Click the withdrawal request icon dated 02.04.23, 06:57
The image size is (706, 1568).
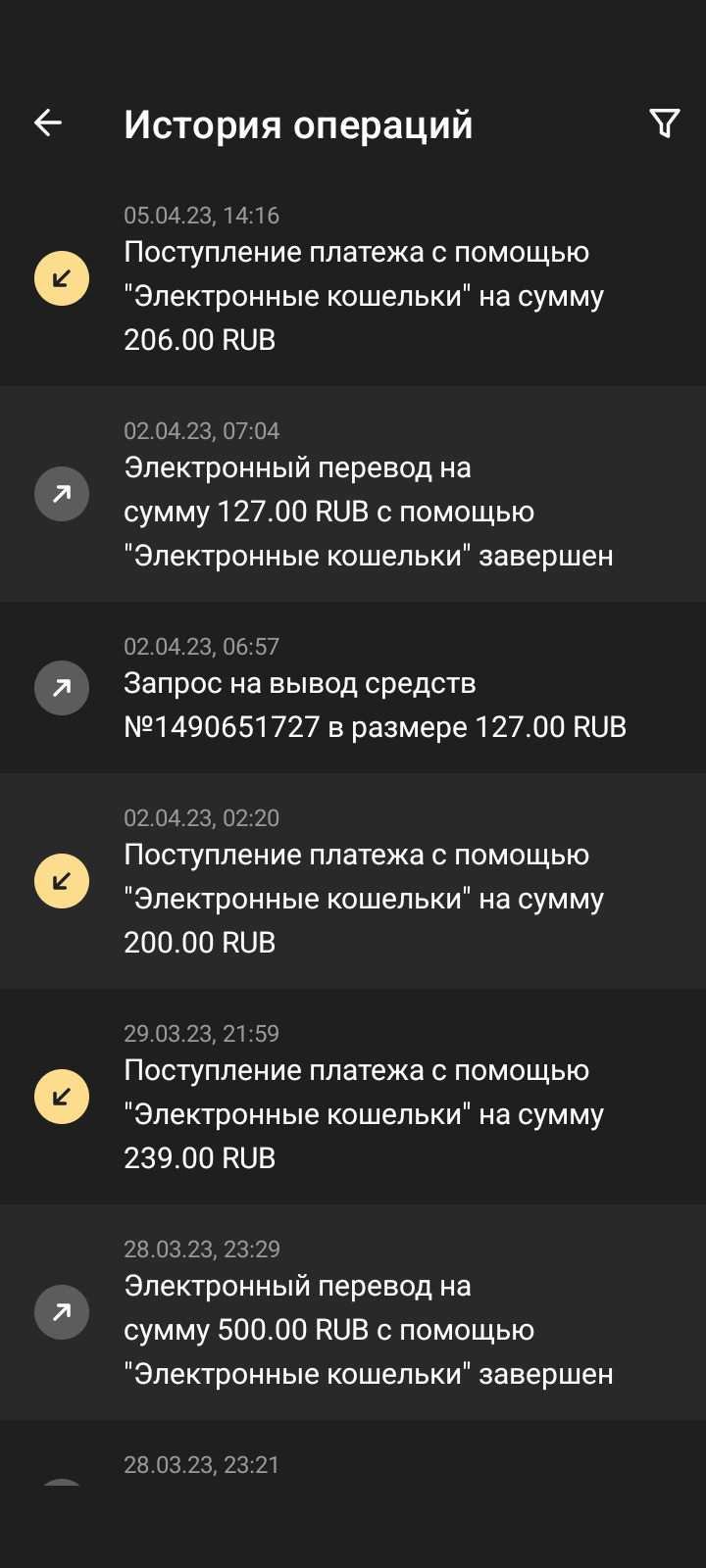tap(62, 686)
